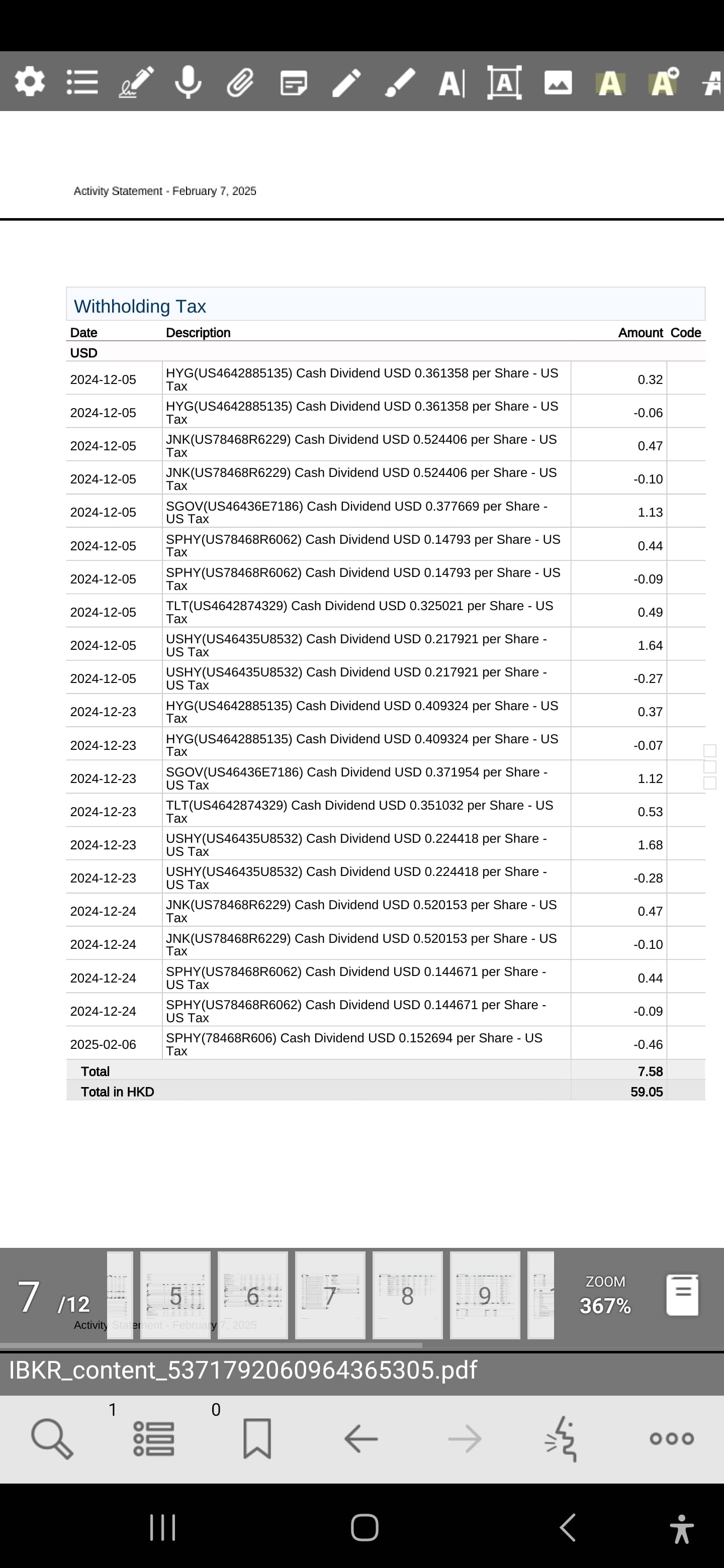The height and width of the screenshot is (1568, 724).
Task: Jump to page 5 thumbnail
Action: [175, 1295]
